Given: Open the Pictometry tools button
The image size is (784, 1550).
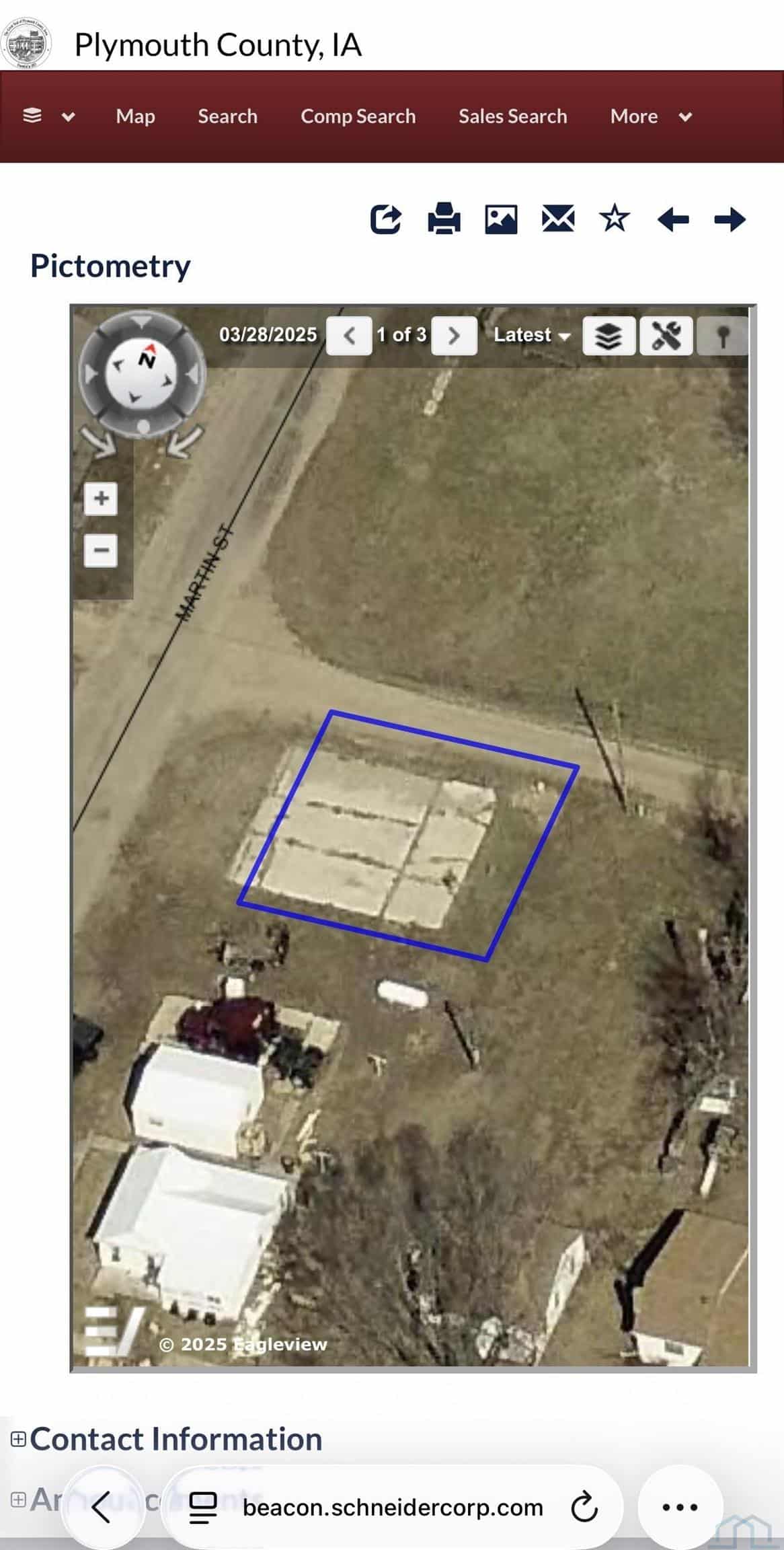Looking at the screenshot, I should (666, 335).
